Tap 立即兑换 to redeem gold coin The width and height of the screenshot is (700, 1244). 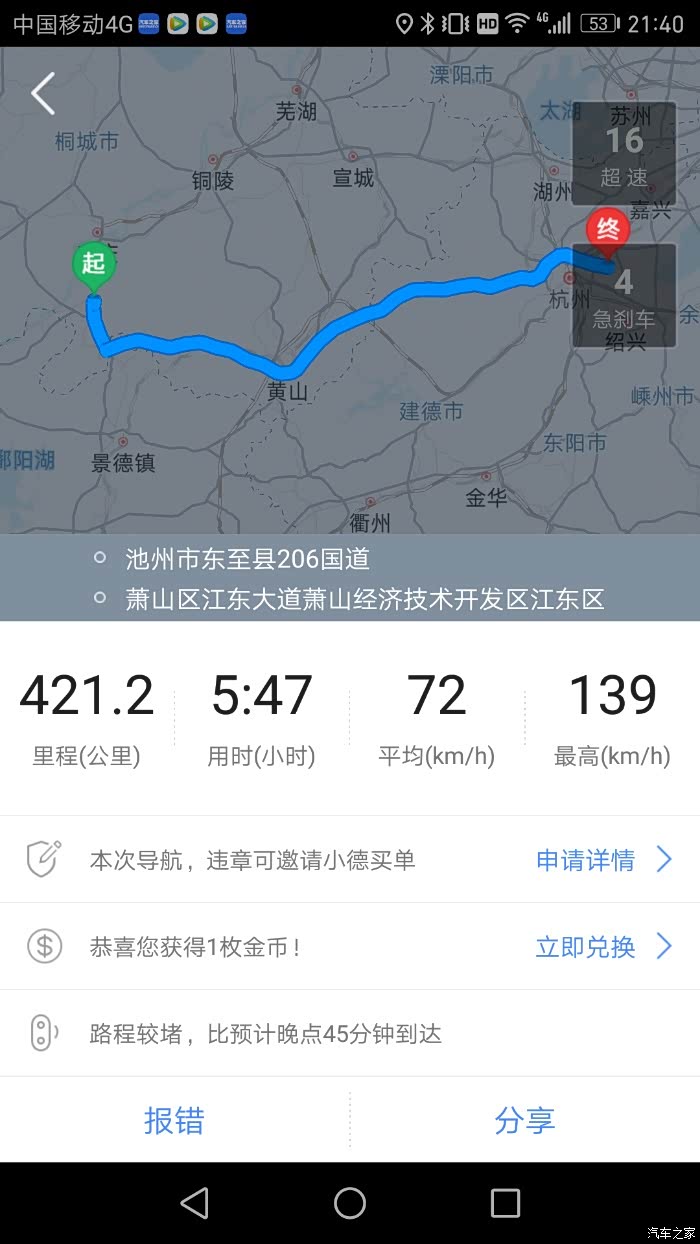(x=603, y=946)
